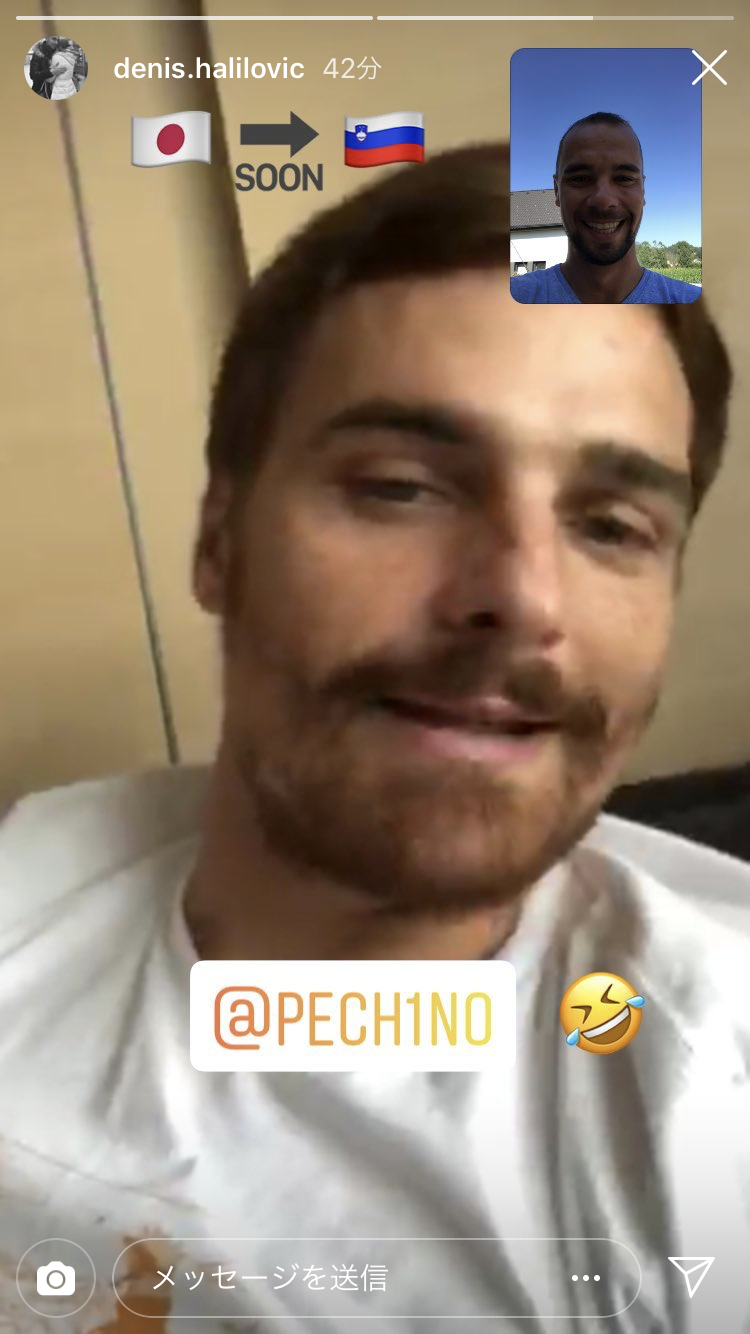Open the @PECH1NO mention sticker

click(x=352, y=1016)
